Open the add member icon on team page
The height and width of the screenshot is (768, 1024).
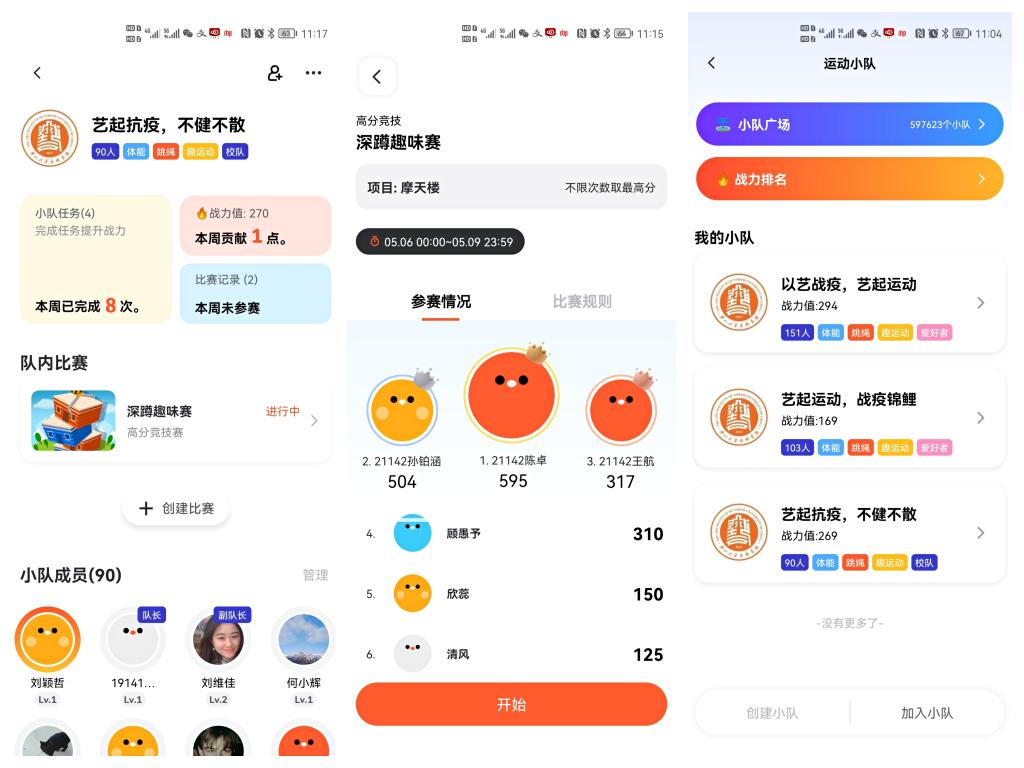point(275,73)
